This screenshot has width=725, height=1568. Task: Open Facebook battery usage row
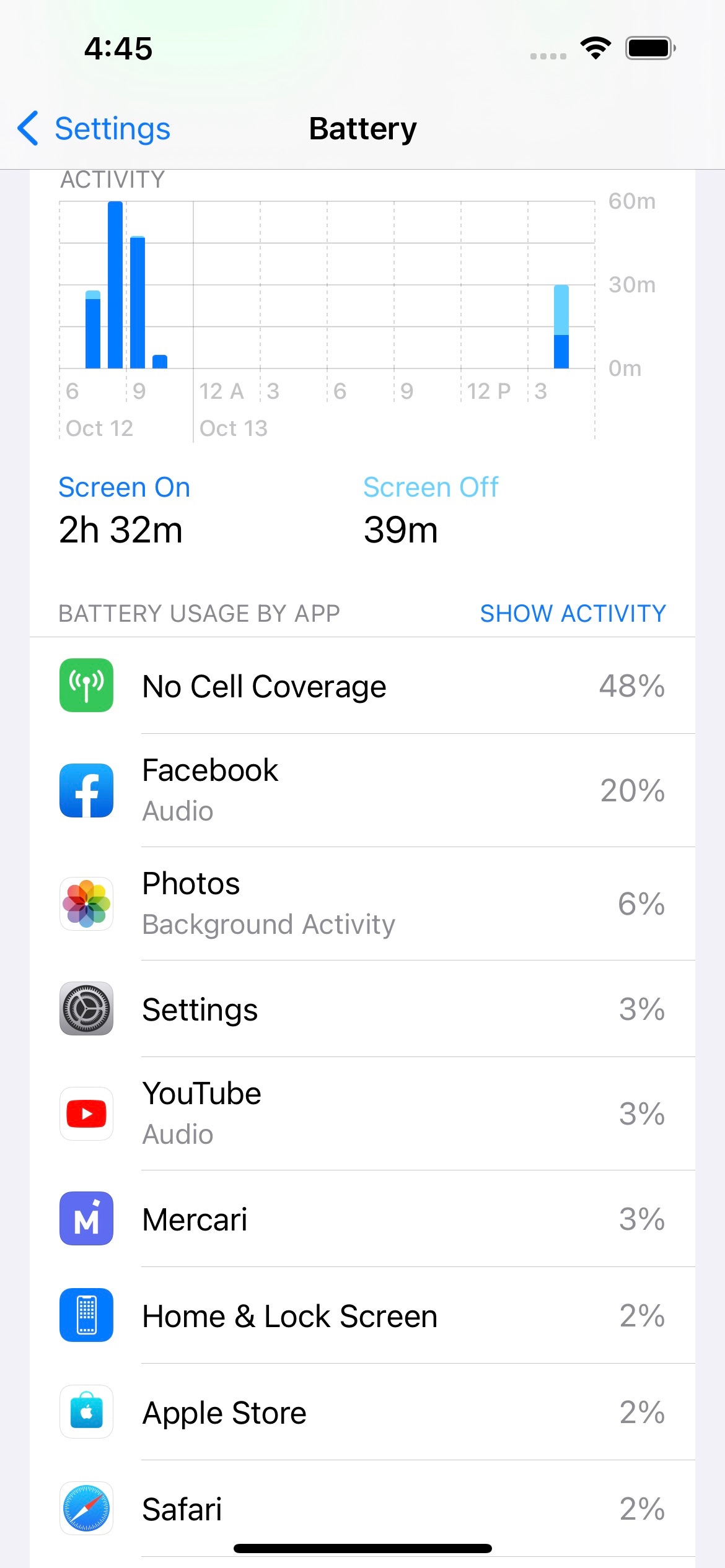point(362,790)
